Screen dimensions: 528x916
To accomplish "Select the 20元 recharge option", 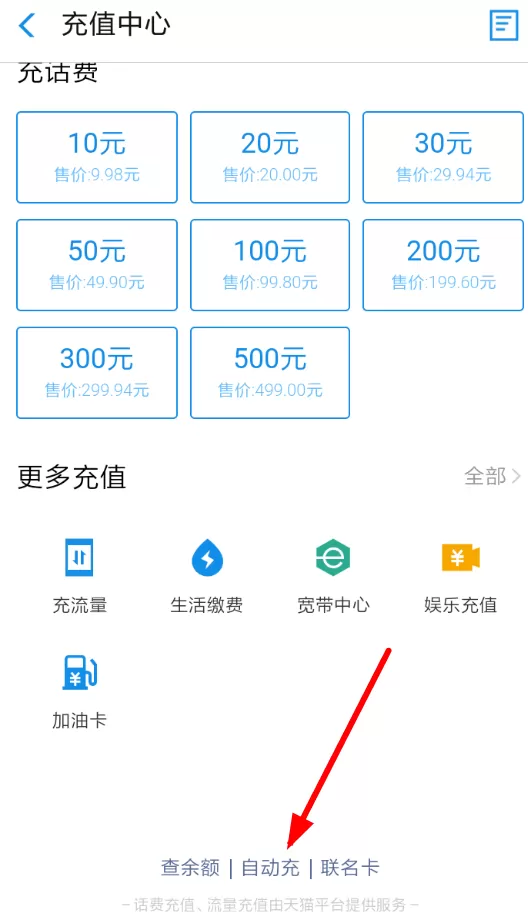I will coord(270,157).
